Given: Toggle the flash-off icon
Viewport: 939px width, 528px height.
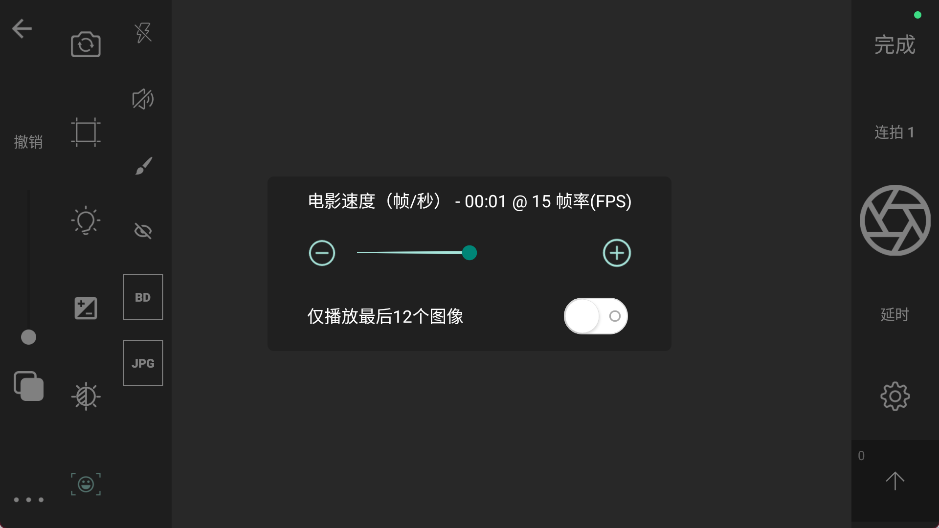Looking at the screenshot, I should click(143, 33).
